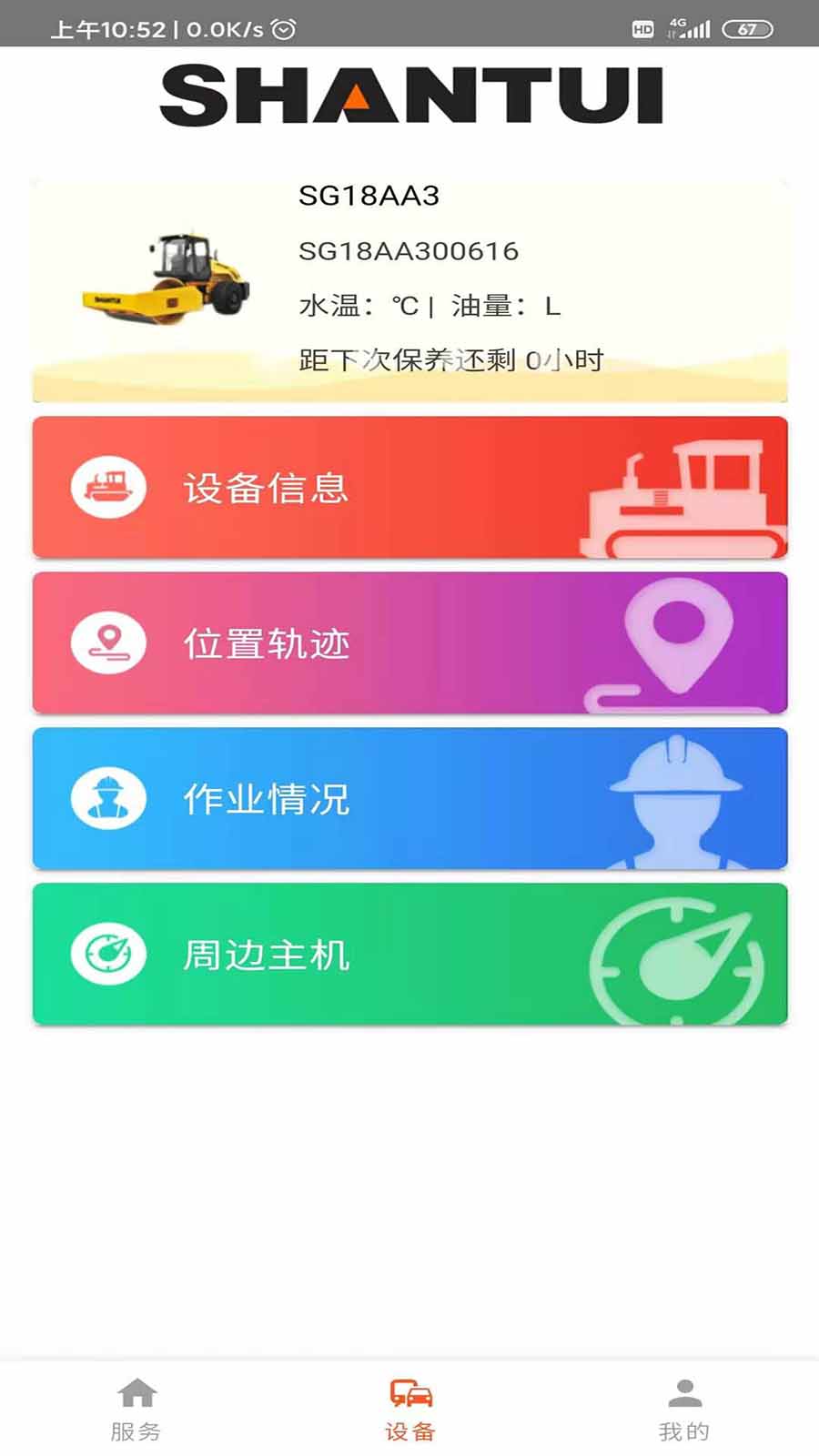Open the 设备信息 card

pos(409,487)
